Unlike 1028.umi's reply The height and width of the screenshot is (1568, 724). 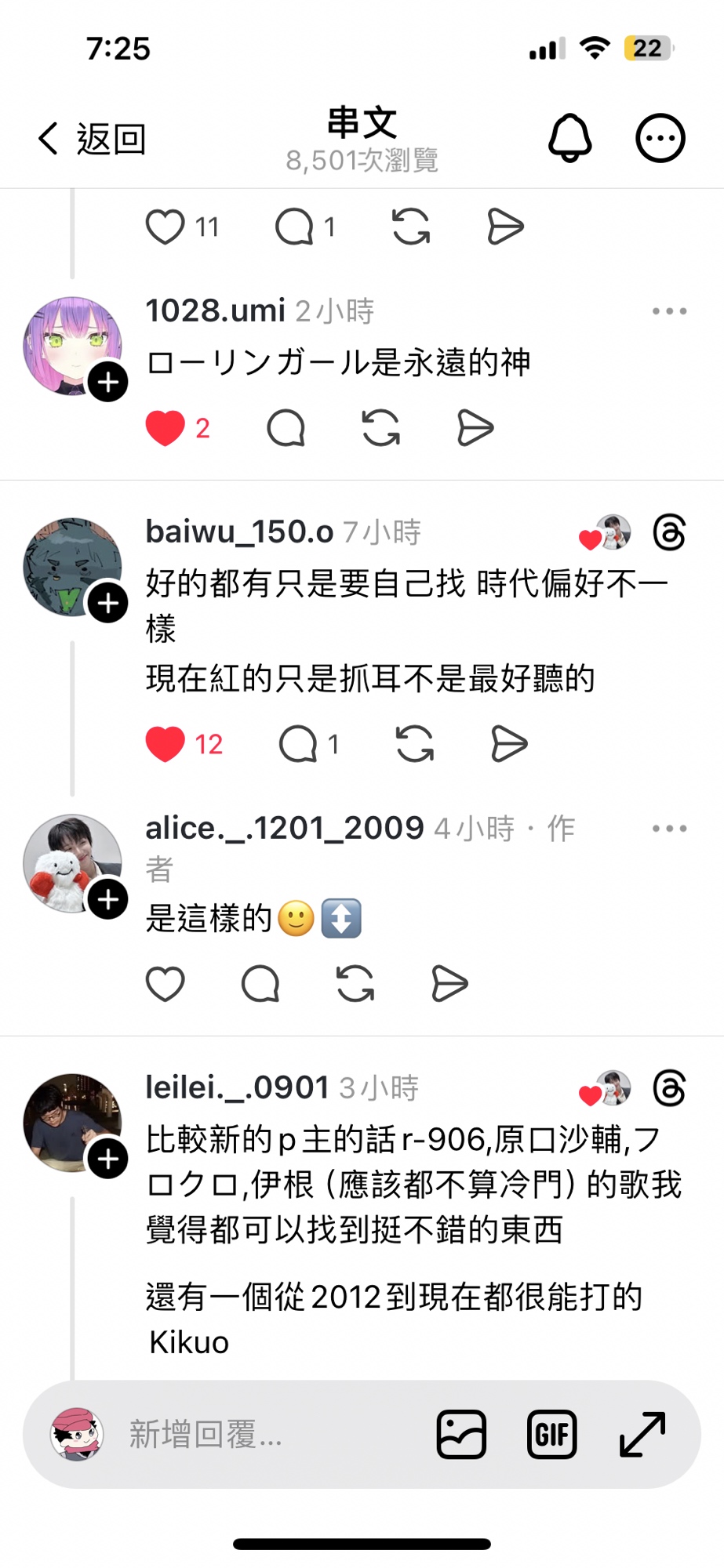(166, 428)
